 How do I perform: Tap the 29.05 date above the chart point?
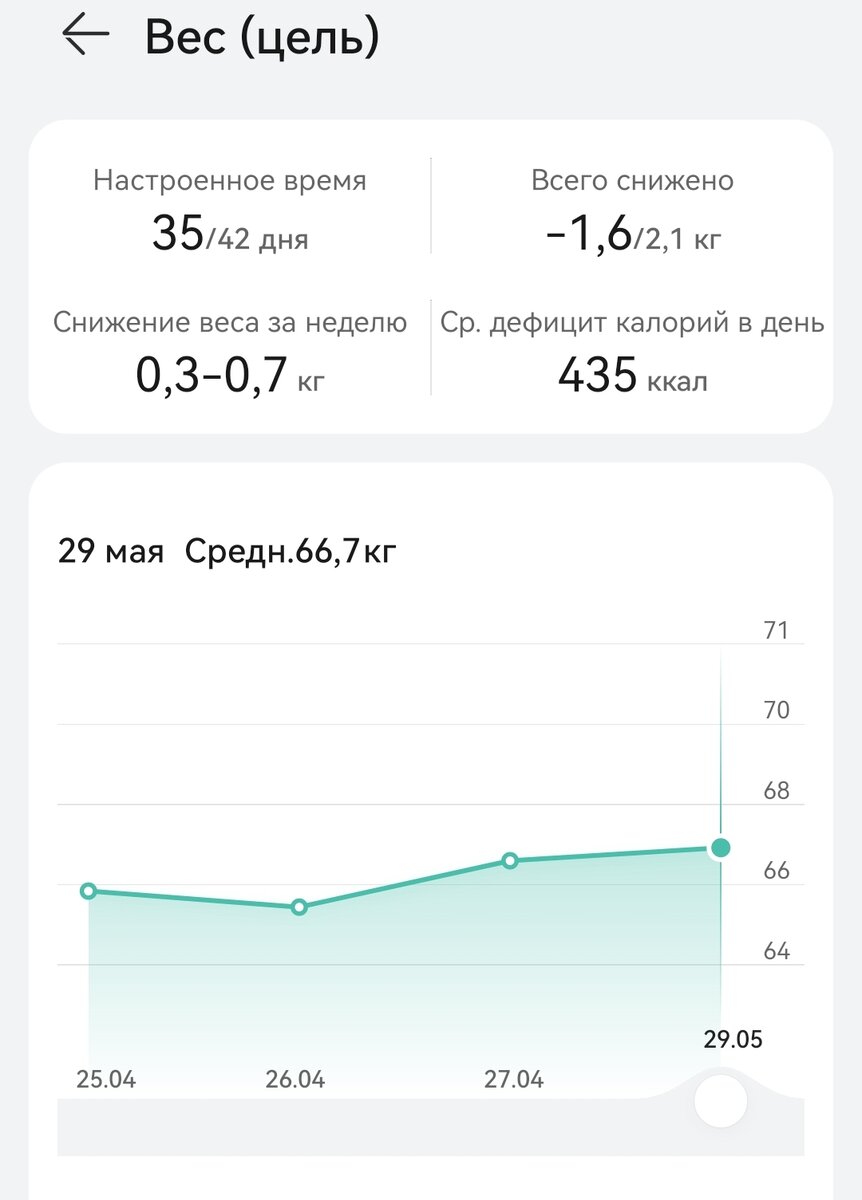(x=731, y=1039)
